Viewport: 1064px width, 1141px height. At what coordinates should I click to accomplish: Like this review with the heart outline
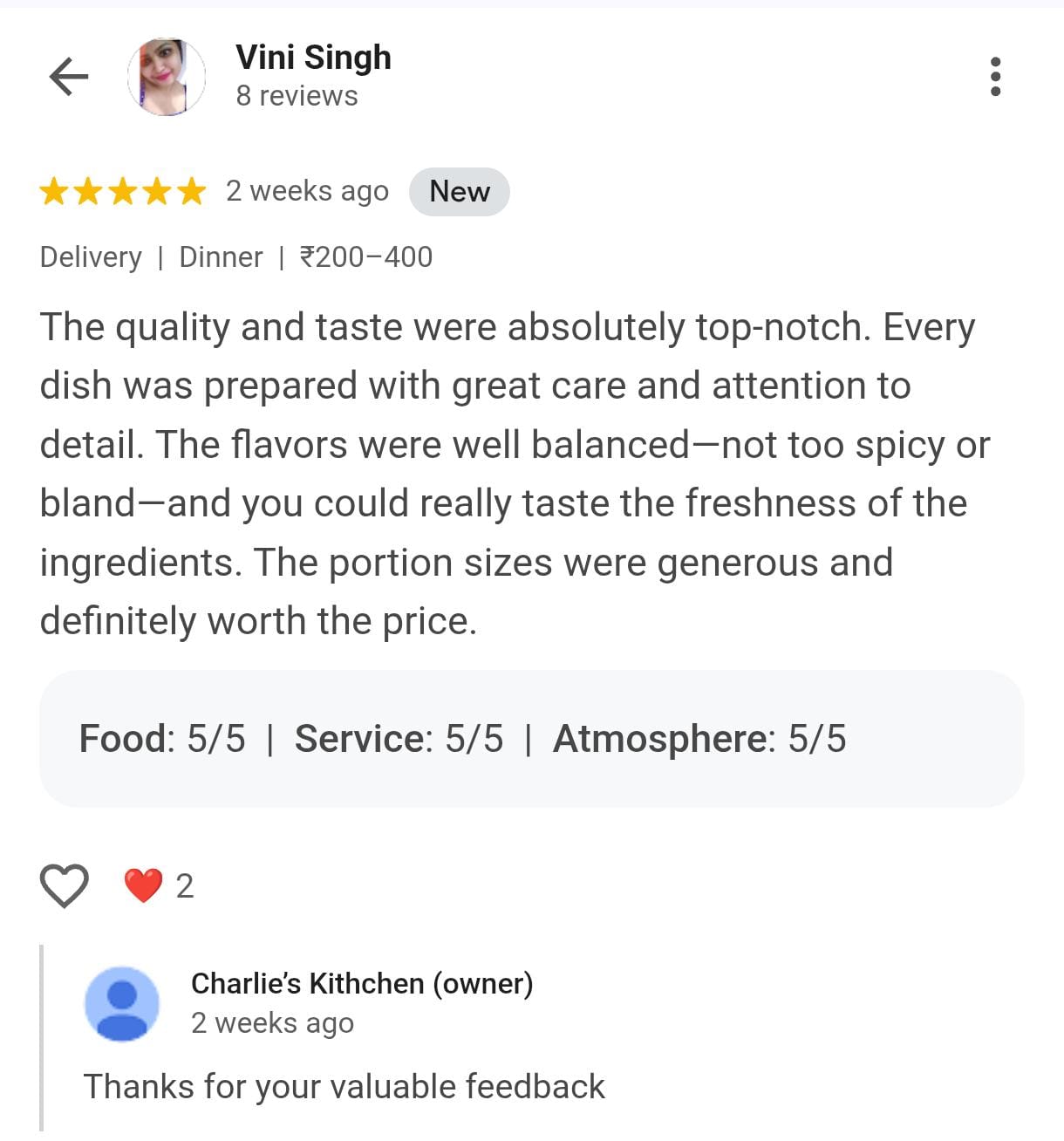[x=65, y=885]
